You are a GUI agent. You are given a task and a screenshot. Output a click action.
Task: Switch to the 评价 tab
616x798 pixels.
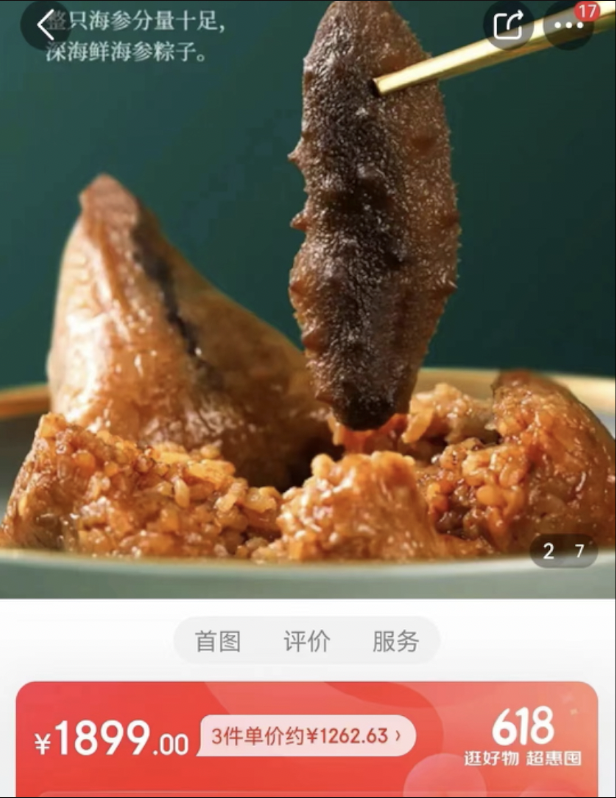tap(306, 641)
